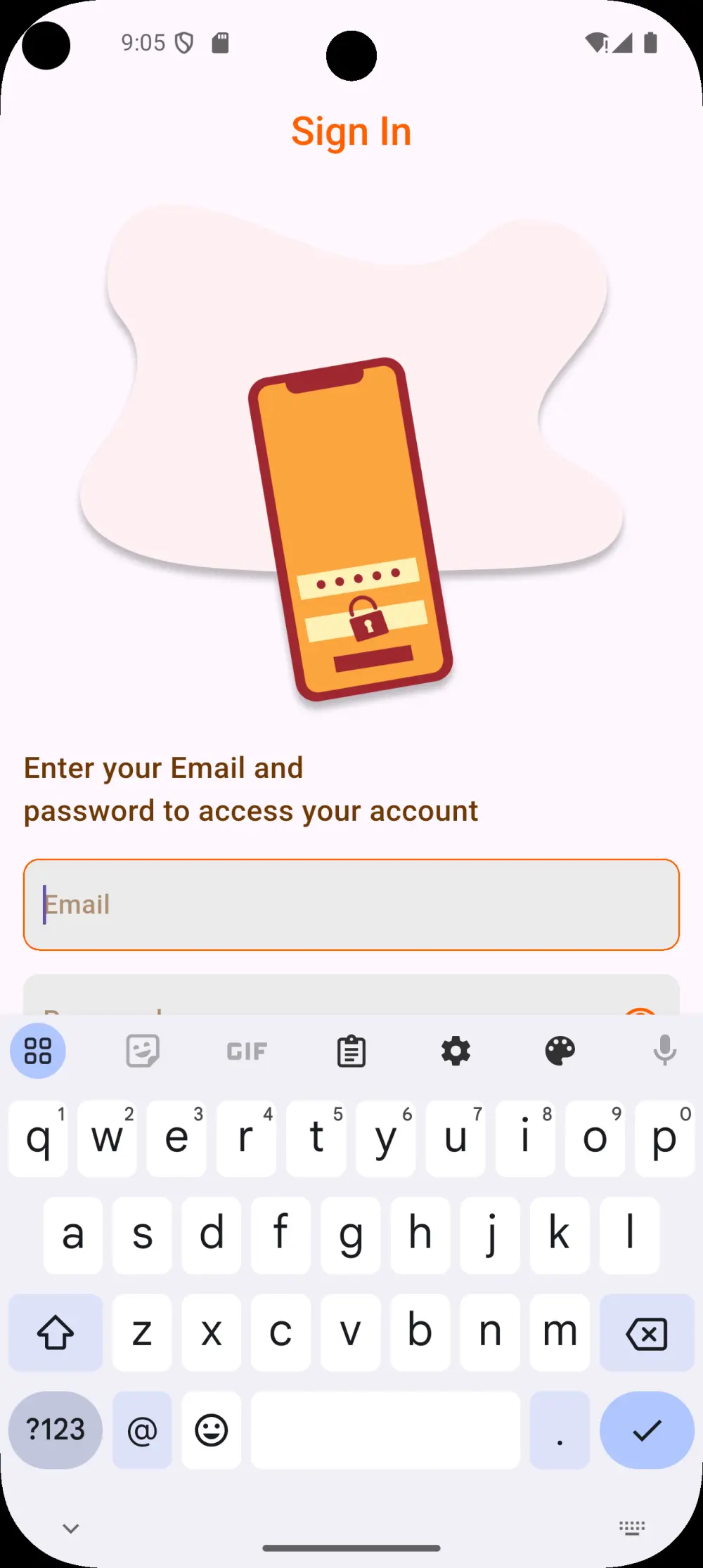Image resolution: width=703 pixels, height=1568 pixels.
Task: Open the GIF search
Action: click(x=247, y=1051)
